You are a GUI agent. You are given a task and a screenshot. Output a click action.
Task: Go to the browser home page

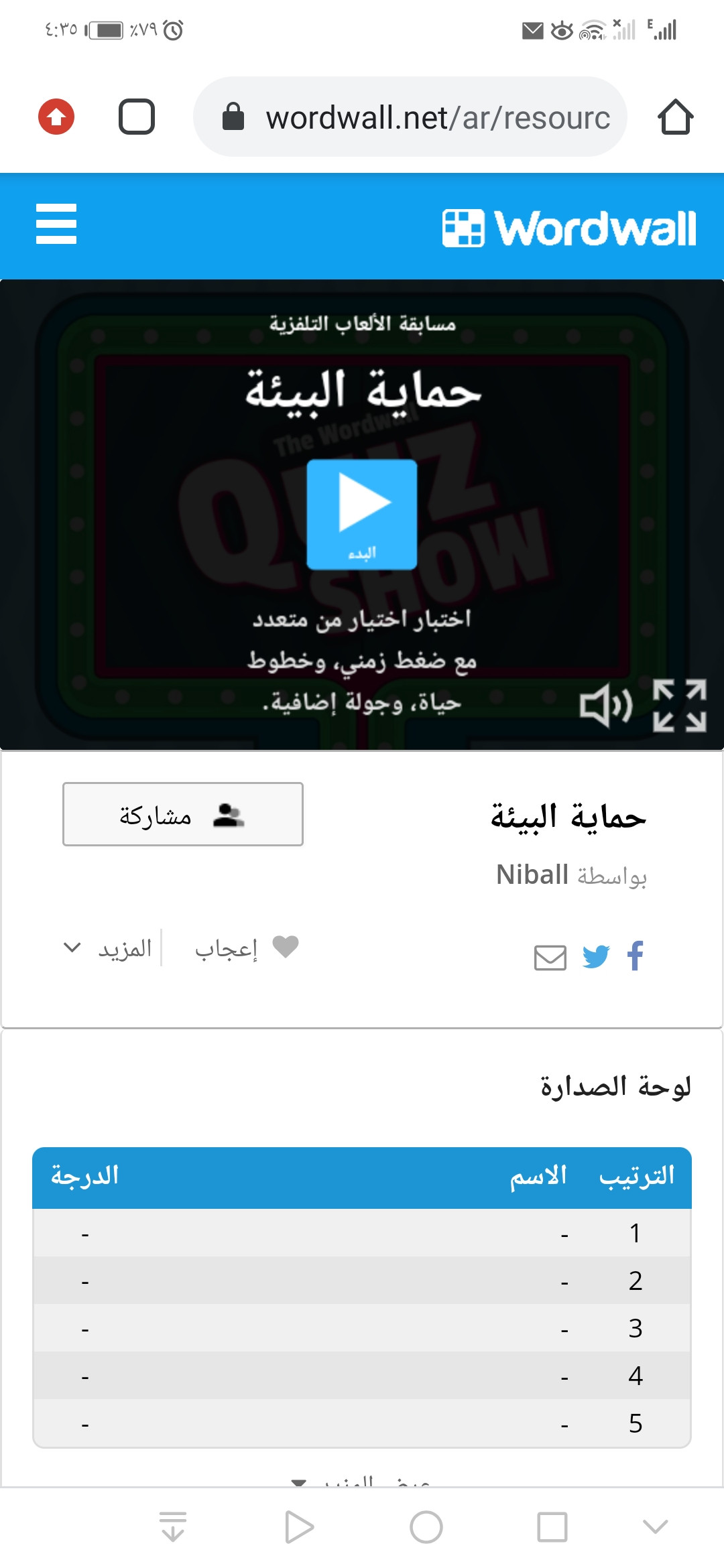tap(675, 117)
